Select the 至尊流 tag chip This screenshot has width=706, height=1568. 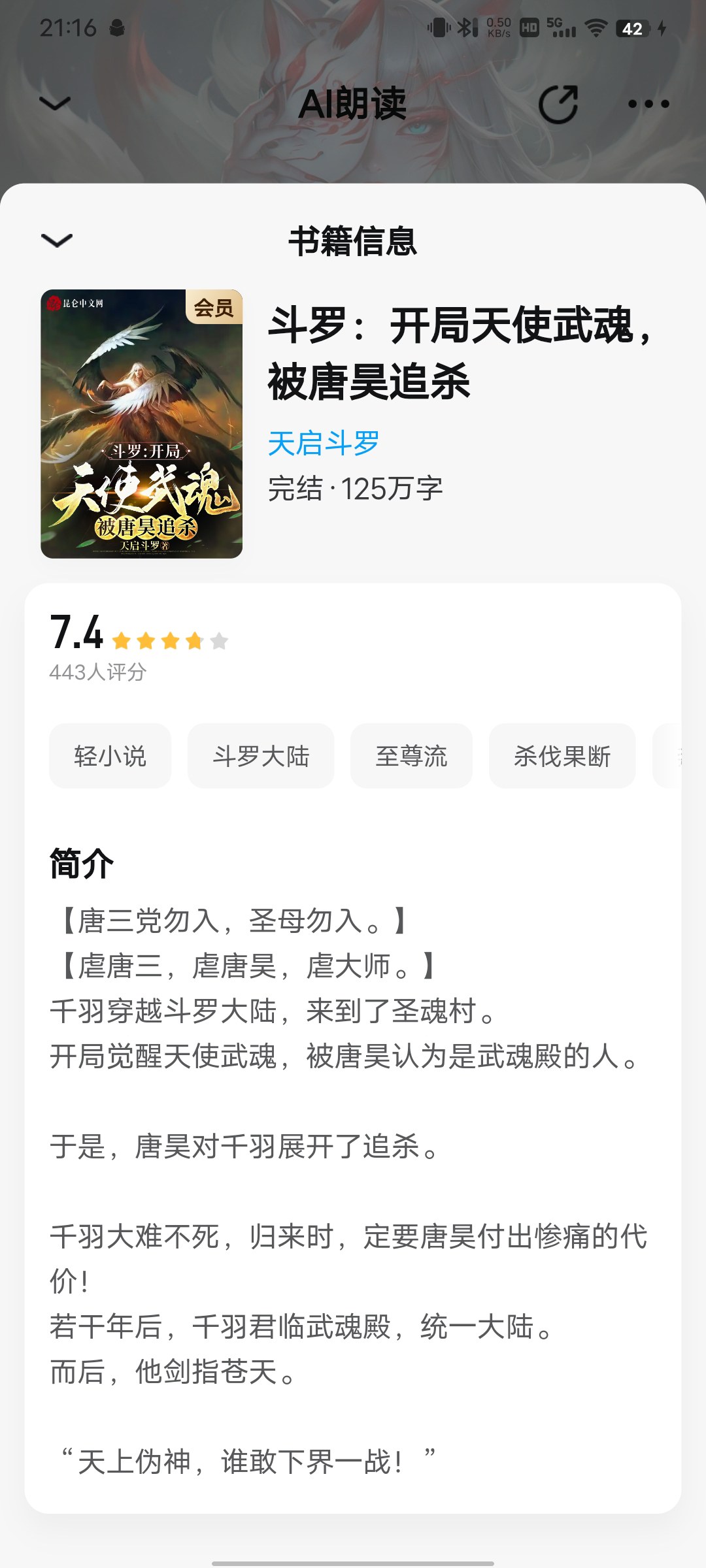411,756
